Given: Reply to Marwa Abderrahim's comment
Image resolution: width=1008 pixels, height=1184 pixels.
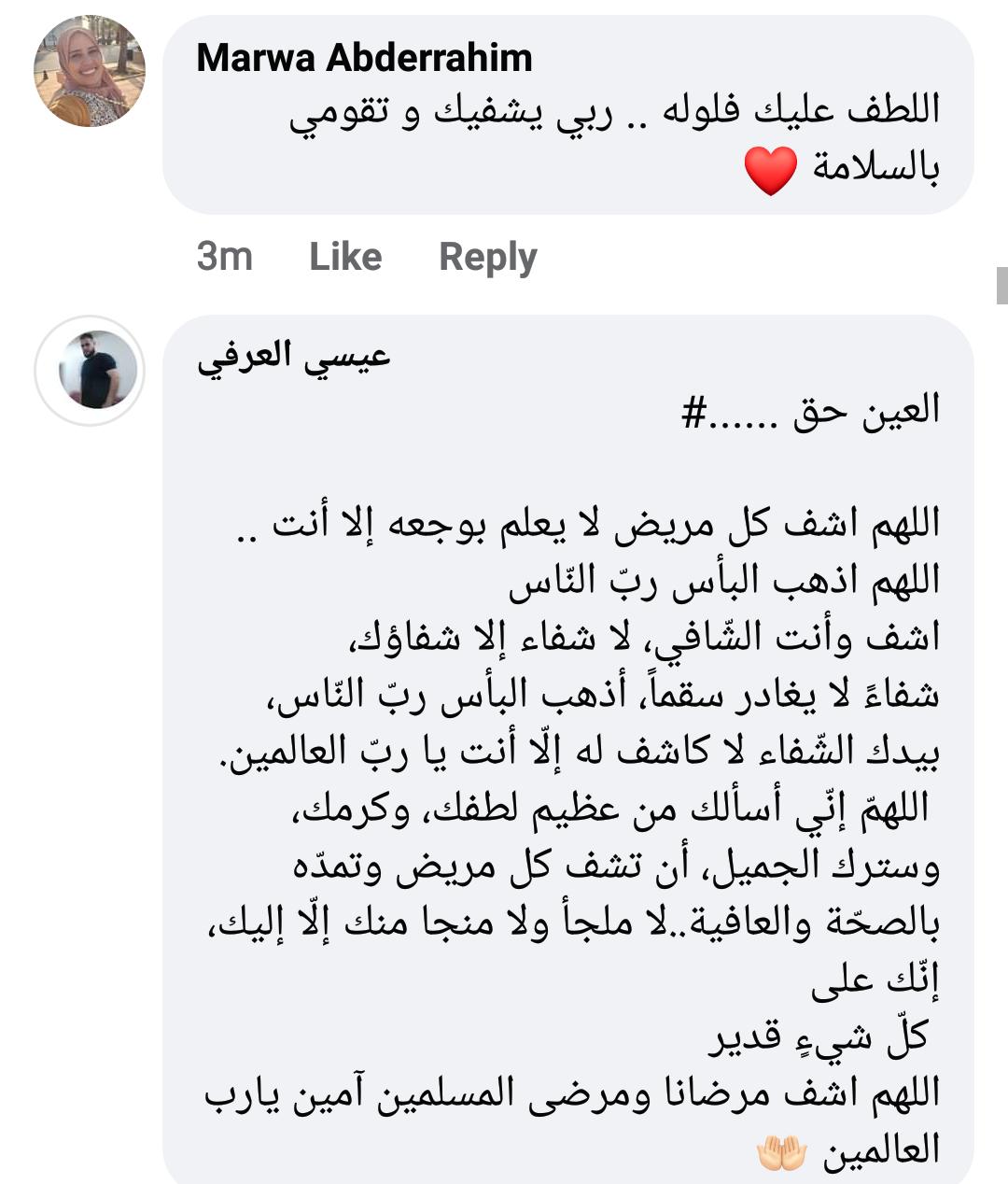Looking at the screenshot, I should click(x=487, y=257).
